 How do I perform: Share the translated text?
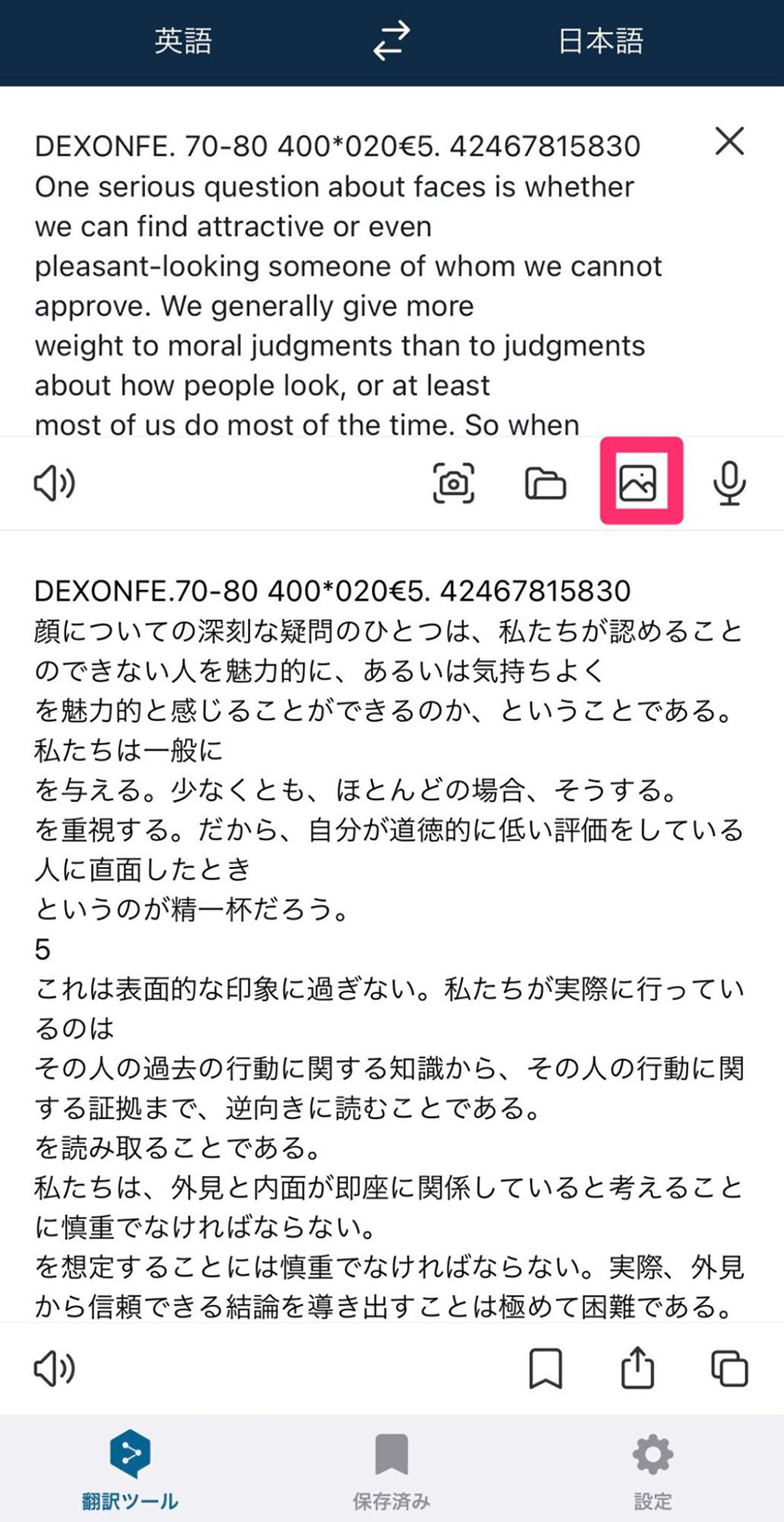tap(638, 1368)
